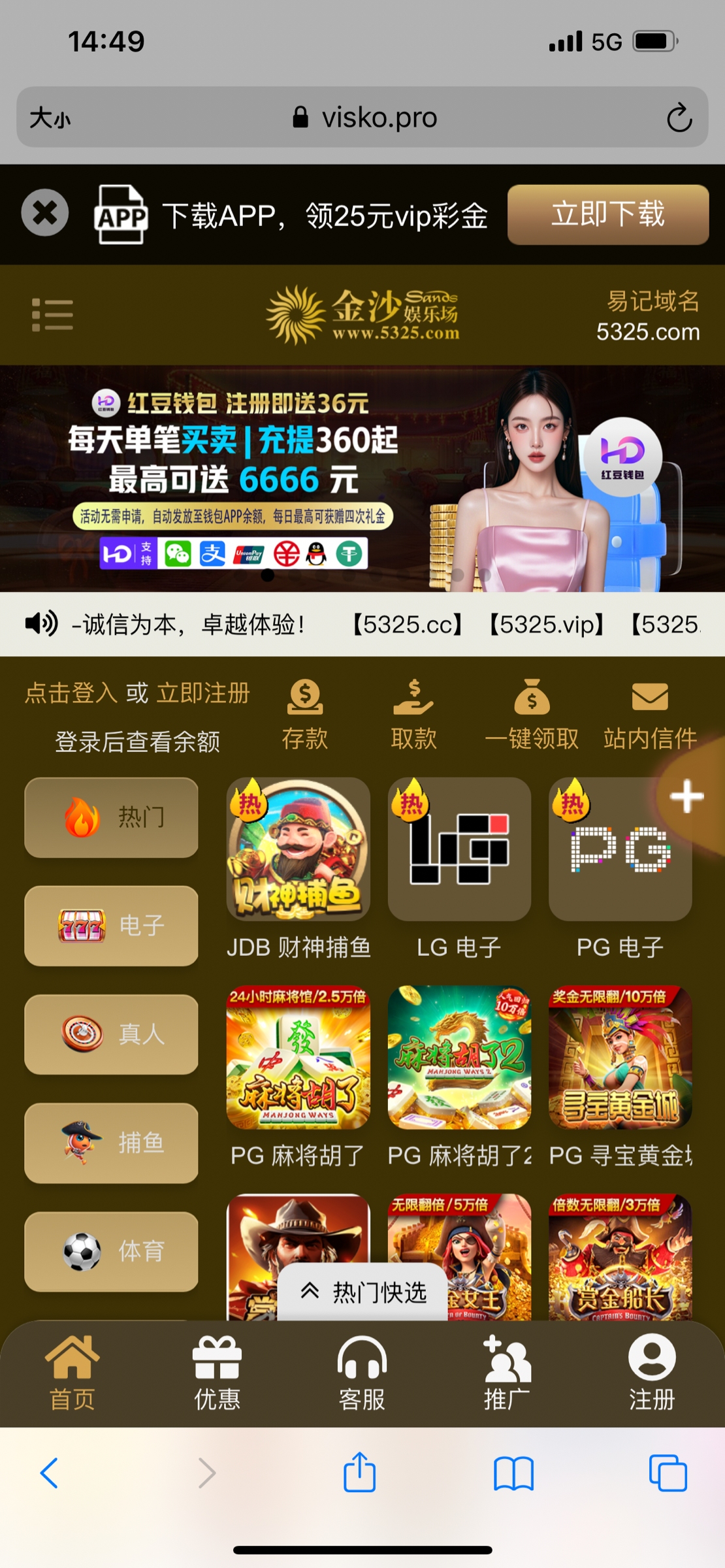
Task: Open 存款 deposit
Action: (304, 714)
